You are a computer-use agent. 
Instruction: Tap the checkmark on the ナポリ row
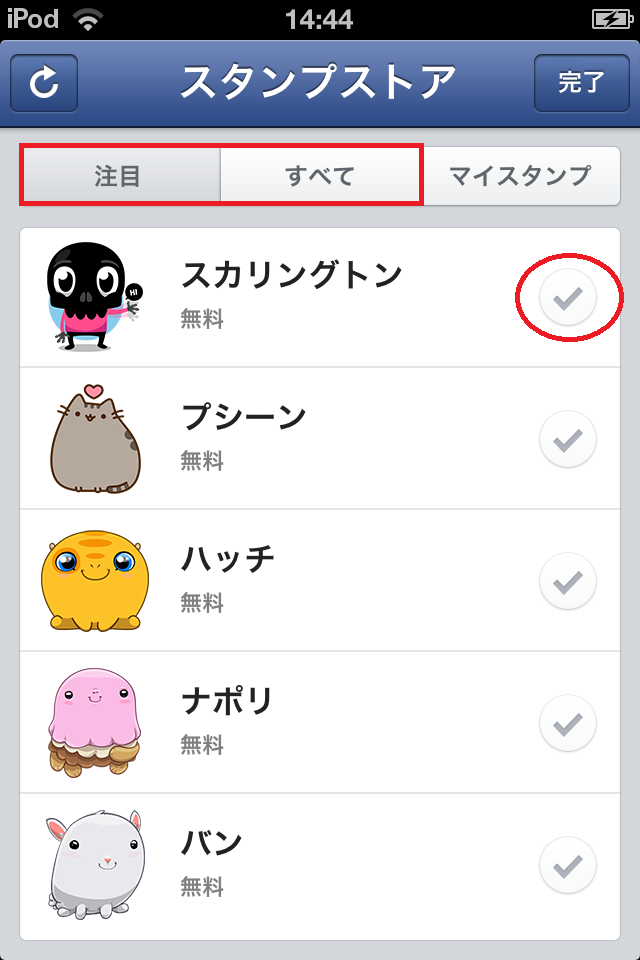(568, 723)
